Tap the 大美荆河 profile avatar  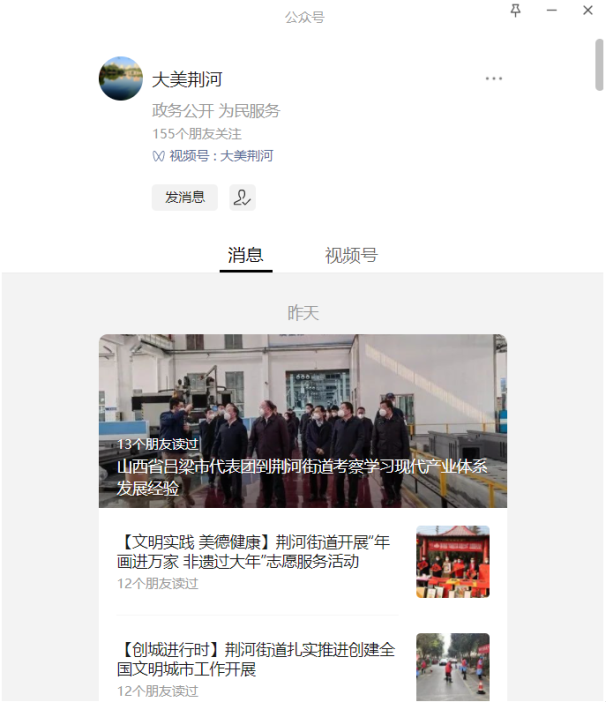[121, 78]
